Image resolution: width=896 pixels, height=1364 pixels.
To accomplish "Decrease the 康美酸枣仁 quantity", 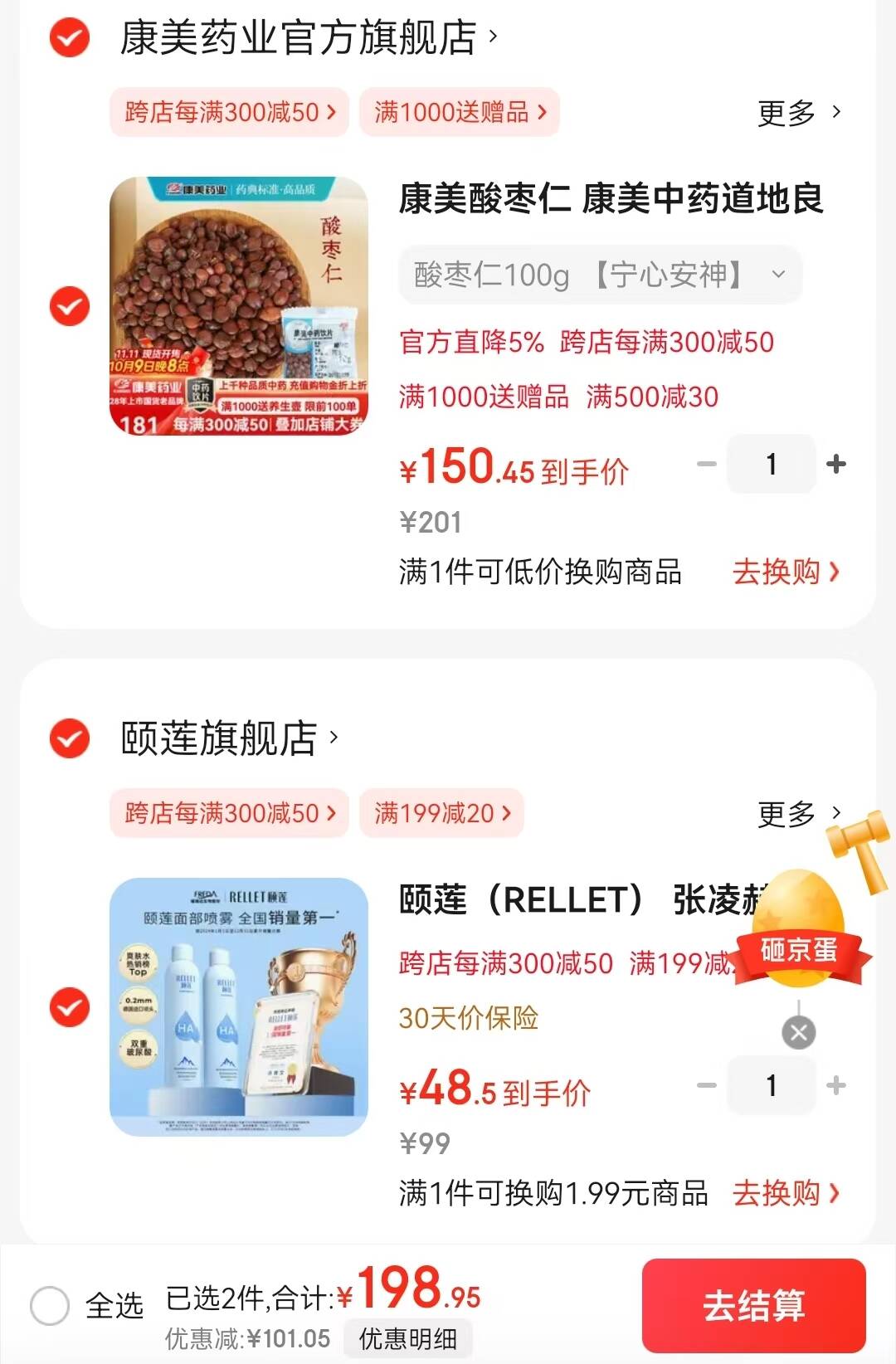I will pyautogui.click(x=706, y=464).
